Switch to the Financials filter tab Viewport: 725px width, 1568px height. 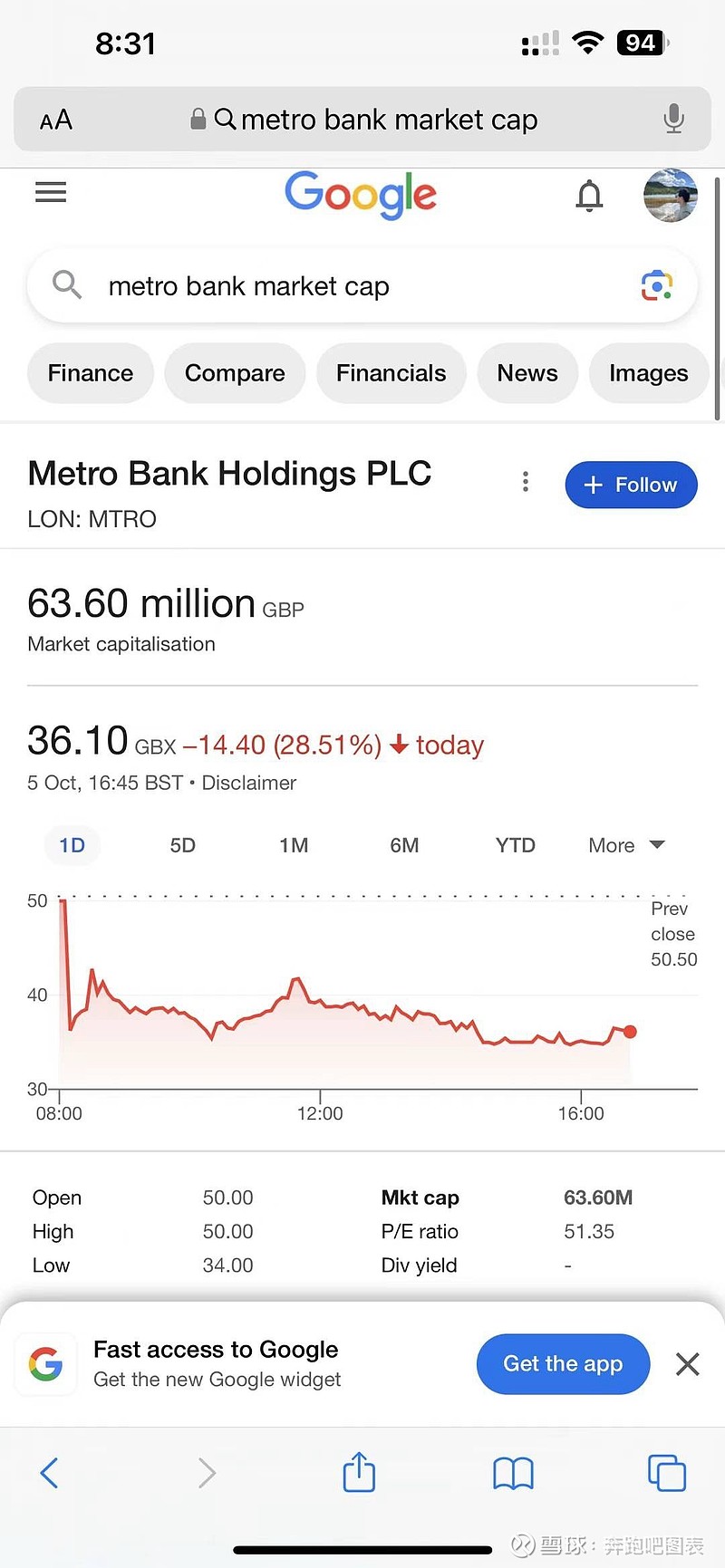click(x=391, y=373)
